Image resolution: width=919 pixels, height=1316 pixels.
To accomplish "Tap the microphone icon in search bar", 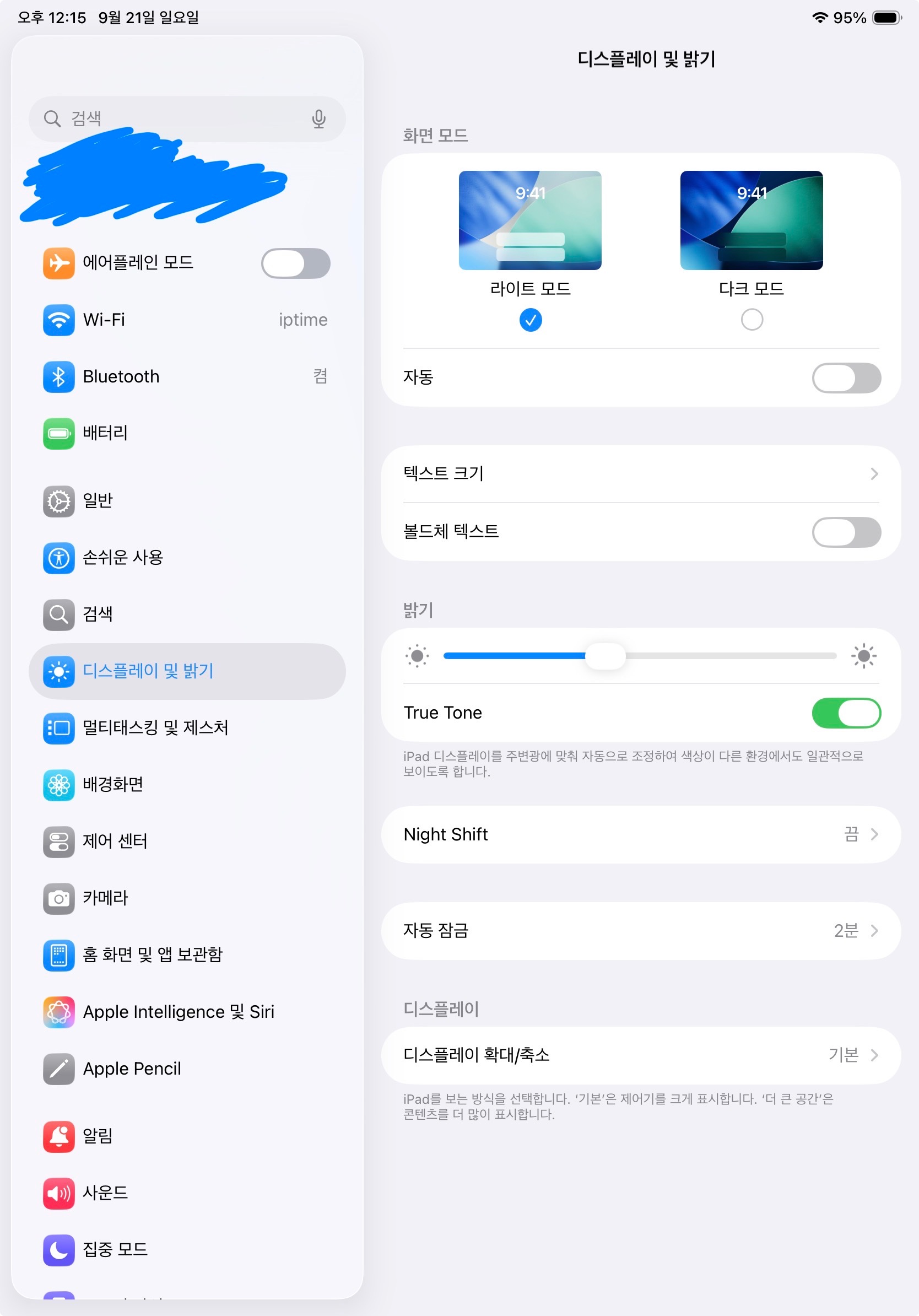I will pyautogui.click(x=318, y=118).
